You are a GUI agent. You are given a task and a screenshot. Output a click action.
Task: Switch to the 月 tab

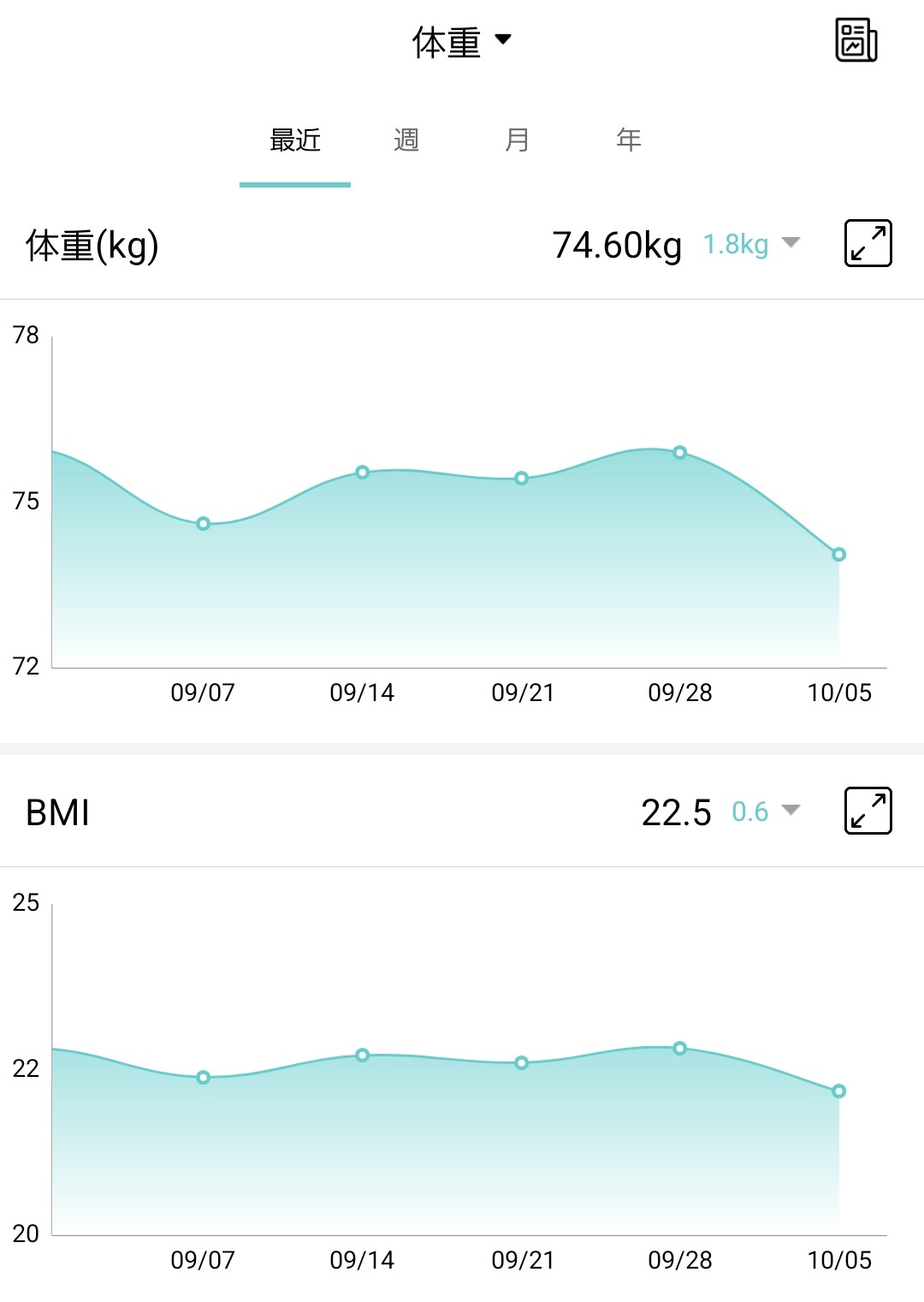point(518,140)
